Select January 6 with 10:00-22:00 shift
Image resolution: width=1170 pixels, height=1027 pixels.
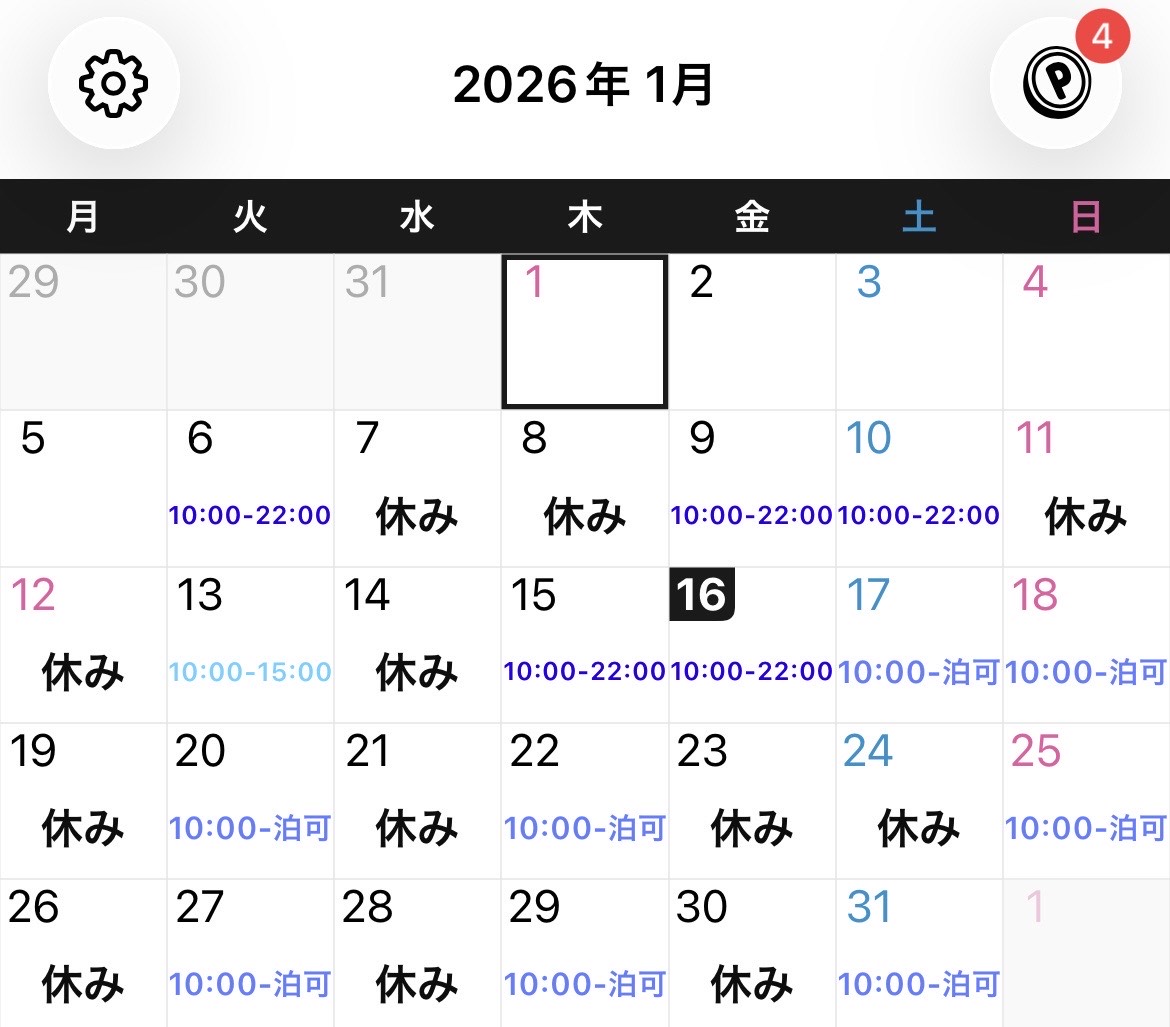pos(250,488)
